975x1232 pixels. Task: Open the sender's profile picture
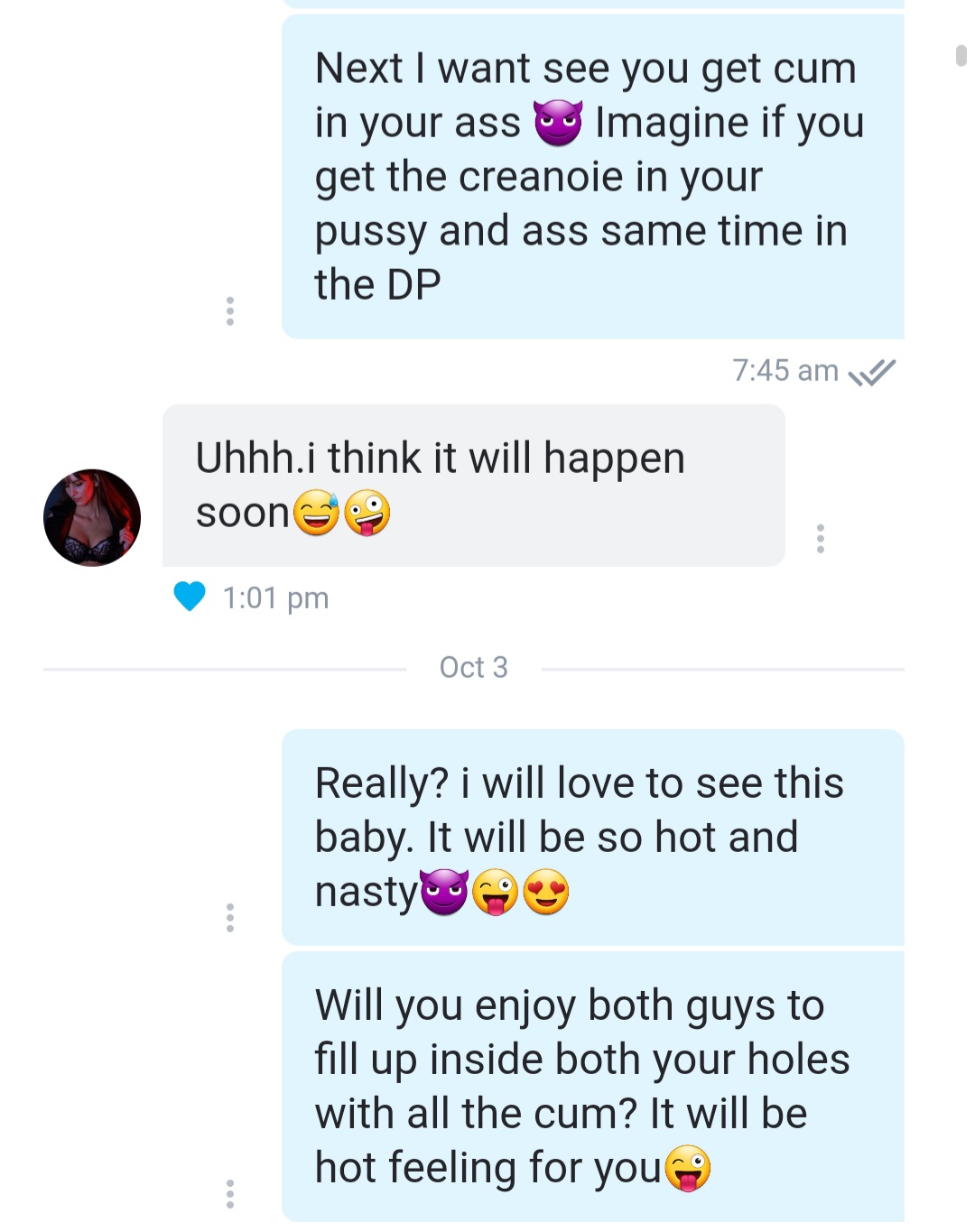pos(92,518)
